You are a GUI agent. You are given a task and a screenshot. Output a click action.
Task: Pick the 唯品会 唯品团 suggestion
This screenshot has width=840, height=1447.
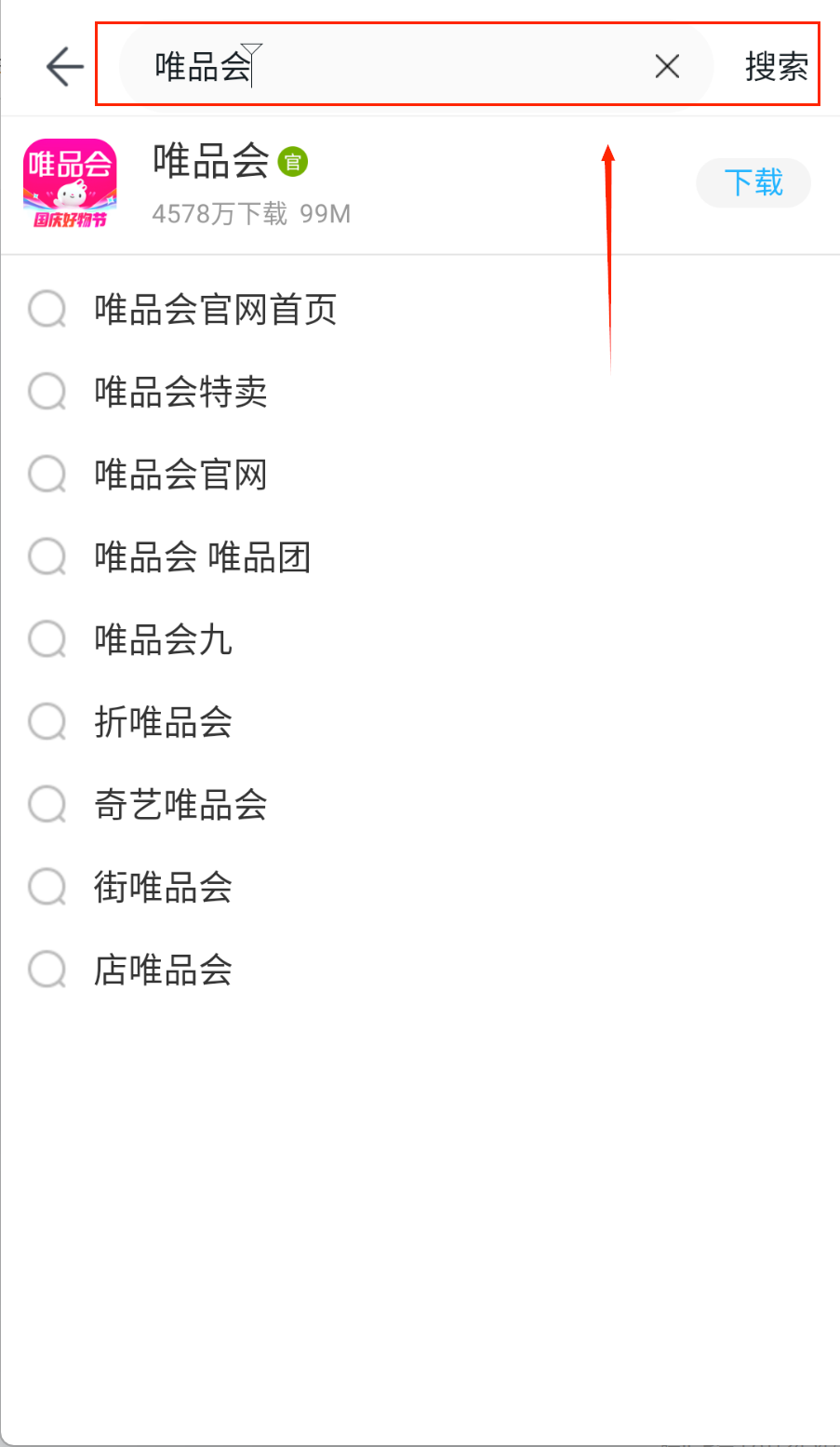pos(202,557)
